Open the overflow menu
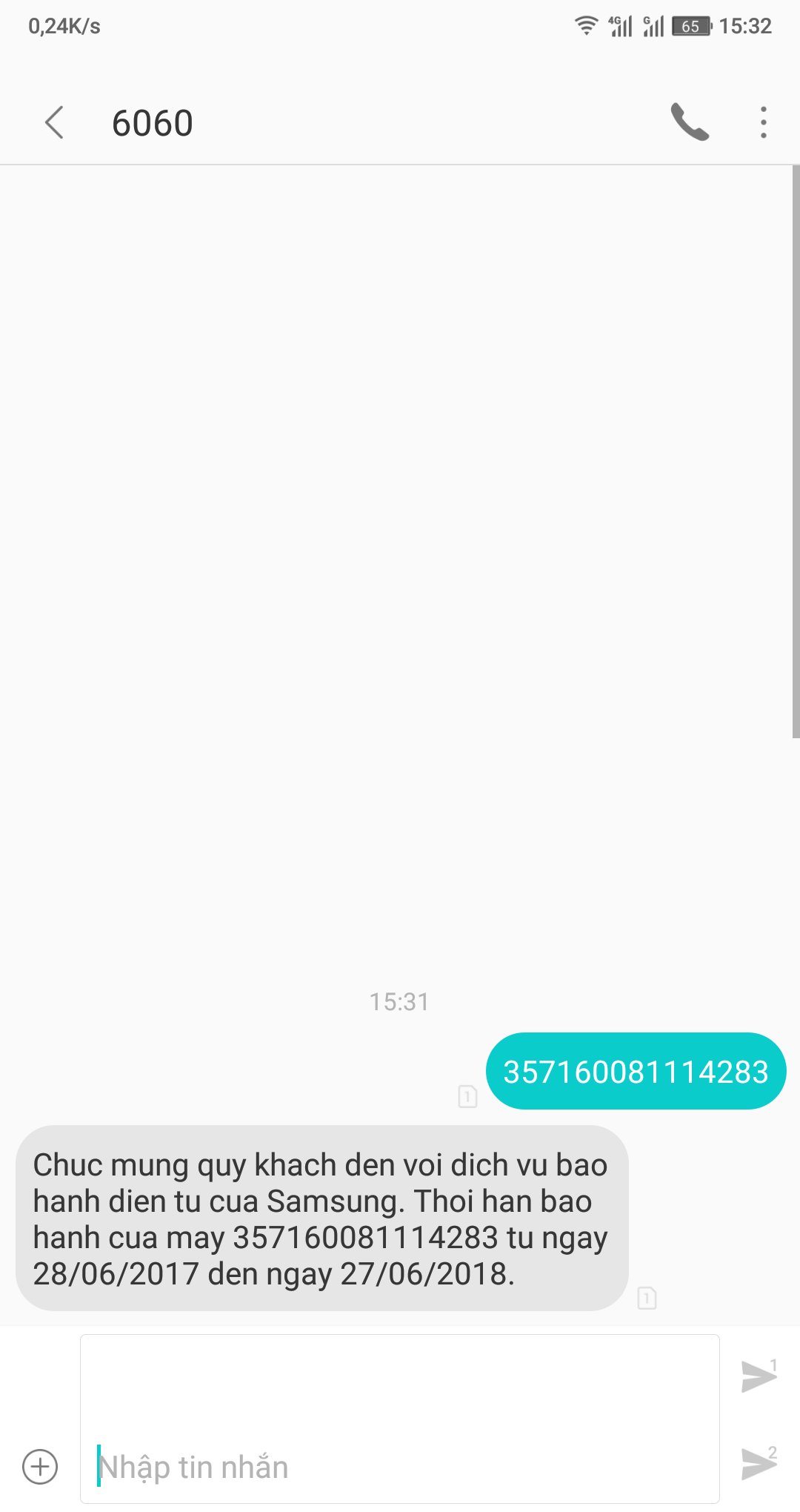 [763, 122]
